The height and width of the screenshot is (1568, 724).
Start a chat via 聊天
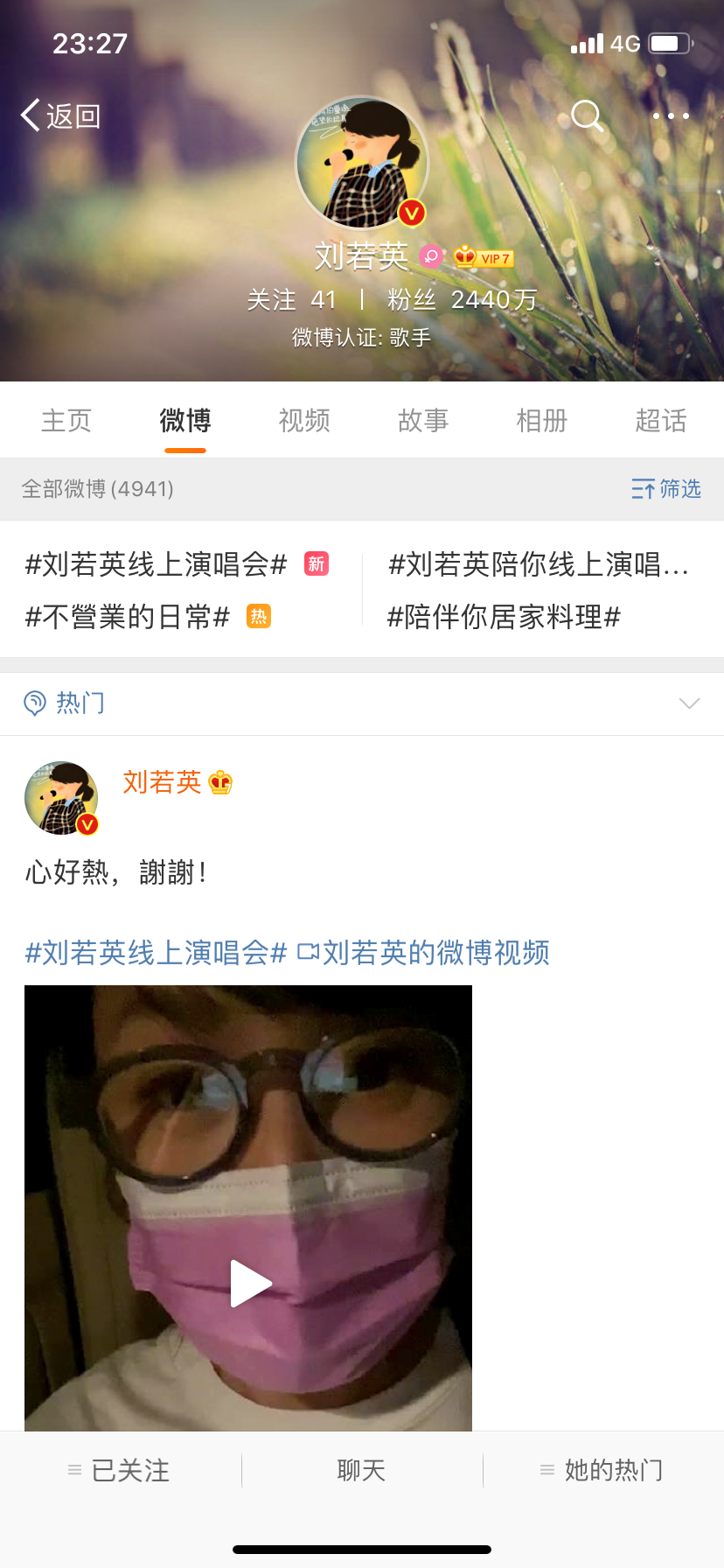point(362,1470)
